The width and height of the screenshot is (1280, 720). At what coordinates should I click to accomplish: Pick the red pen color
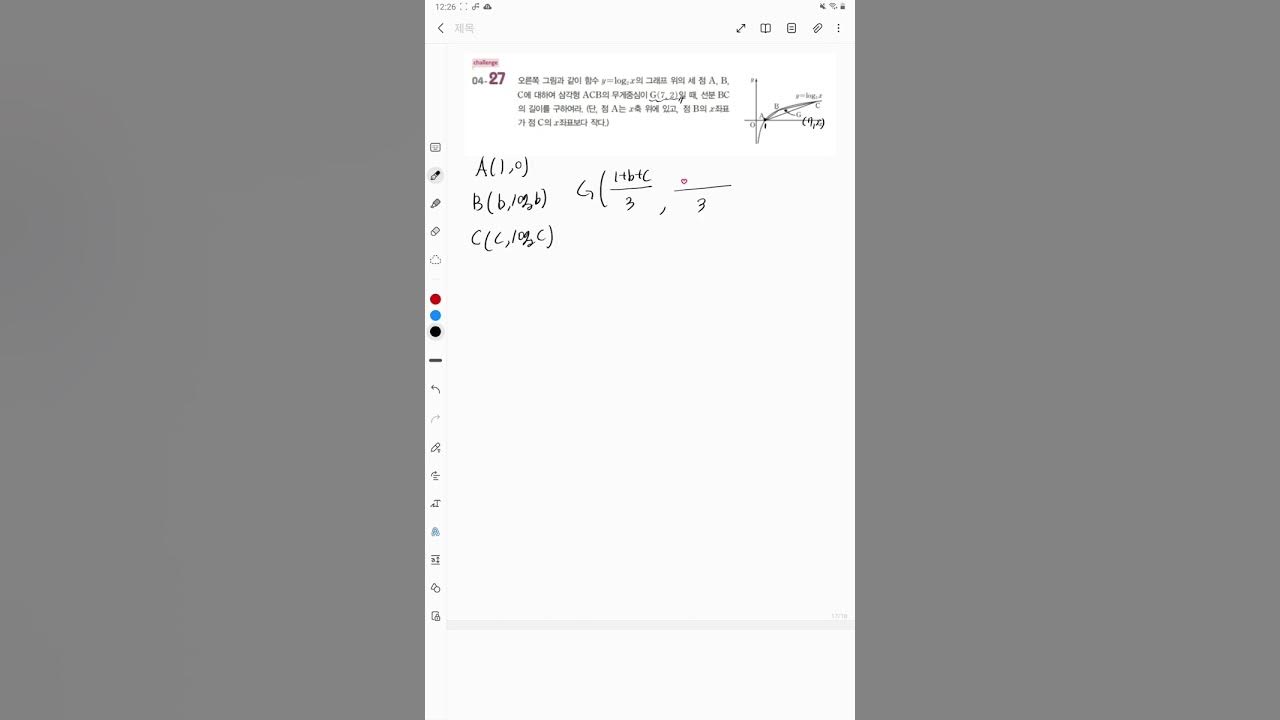pos(435,299)
